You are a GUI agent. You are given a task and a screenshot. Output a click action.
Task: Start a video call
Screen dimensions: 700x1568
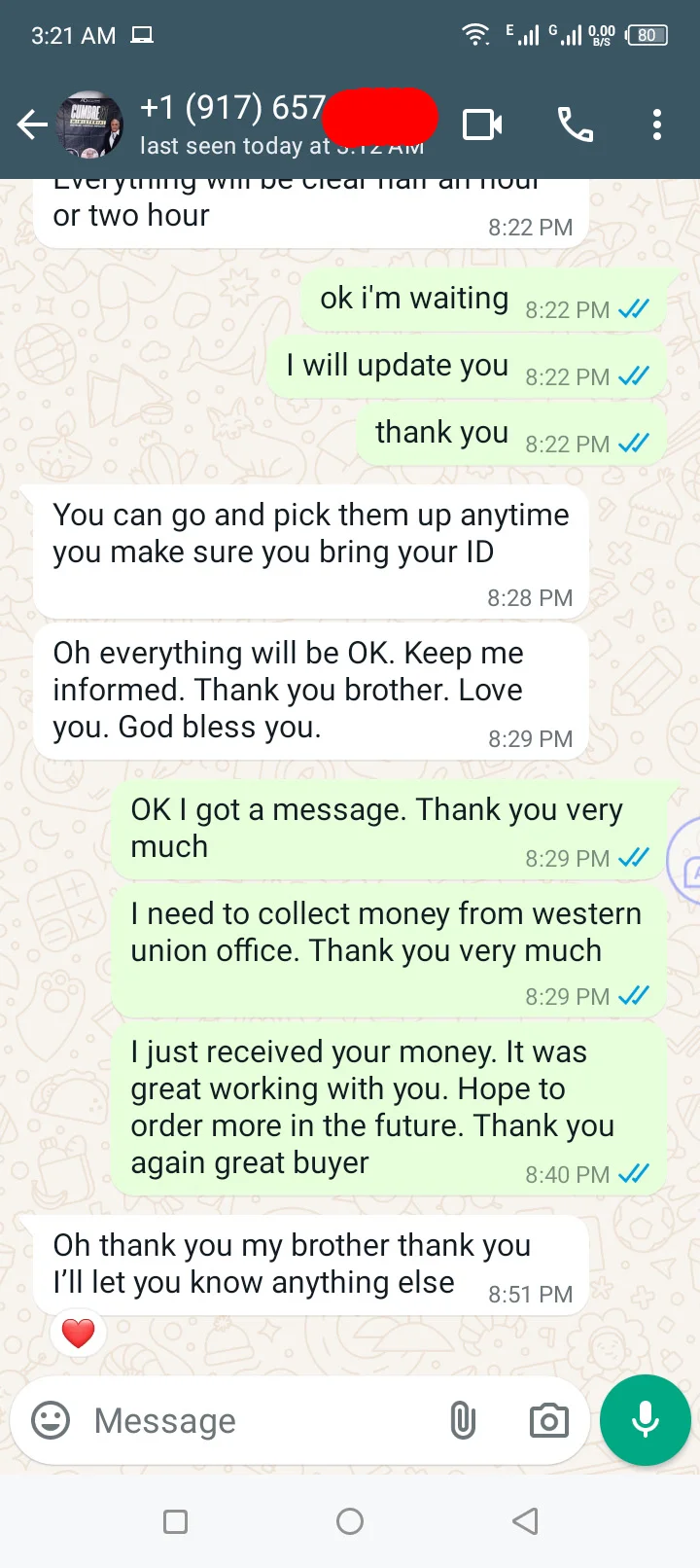pyautogui.click(x=482, y=125)
